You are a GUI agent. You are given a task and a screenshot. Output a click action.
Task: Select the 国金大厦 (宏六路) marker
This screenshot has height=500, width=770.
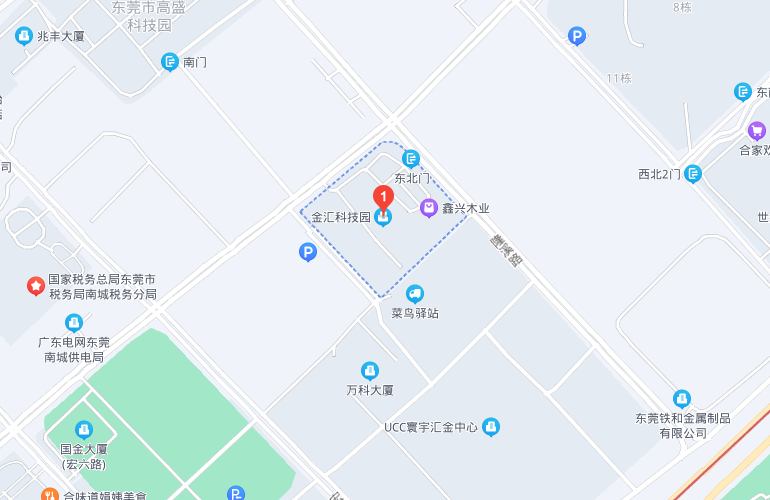[x=83, y=431]
